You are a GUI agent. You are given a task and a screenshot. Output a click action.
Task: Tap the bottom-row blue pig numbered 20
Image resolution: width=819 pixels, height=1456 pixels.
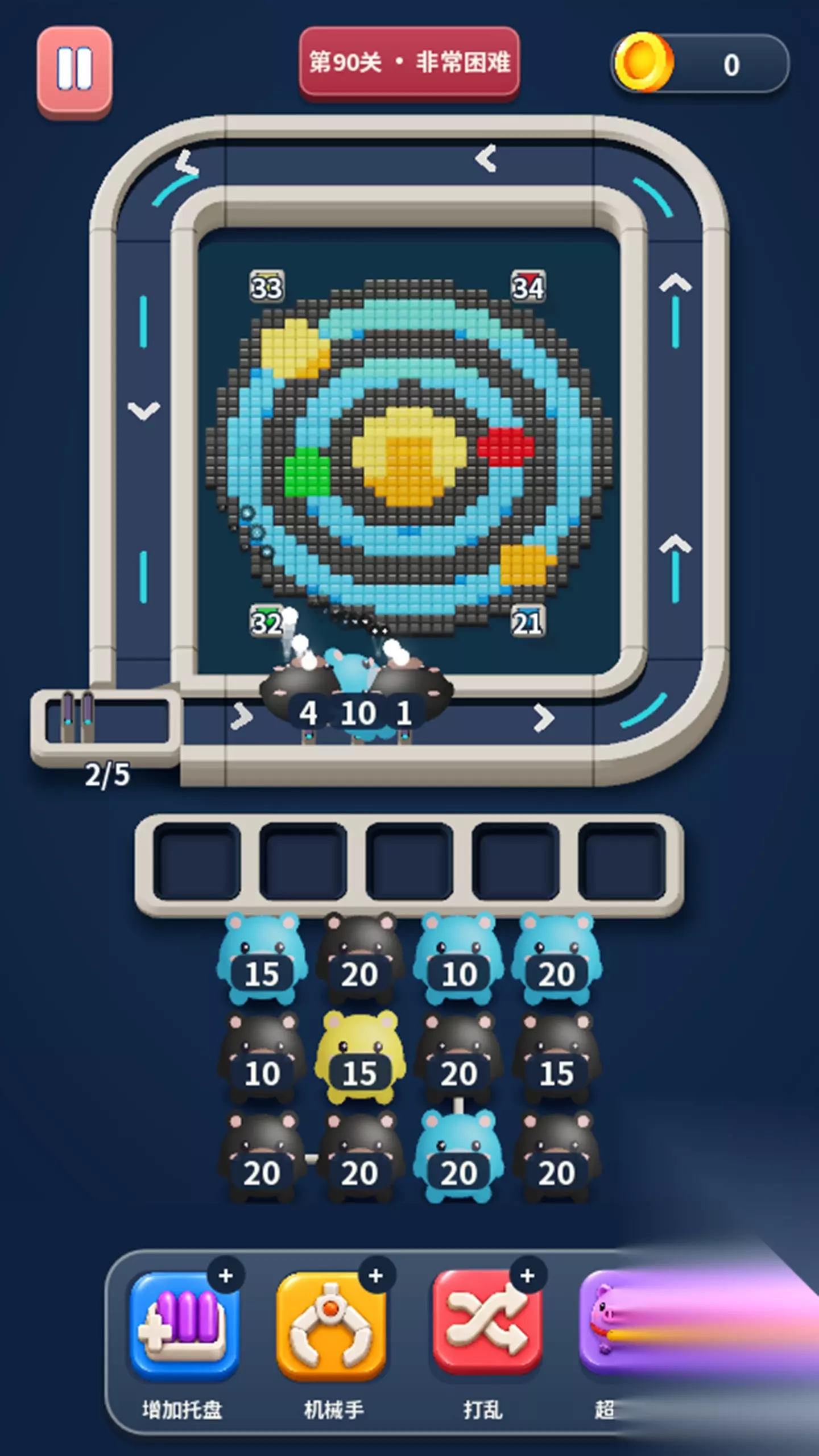(458, 1157)
